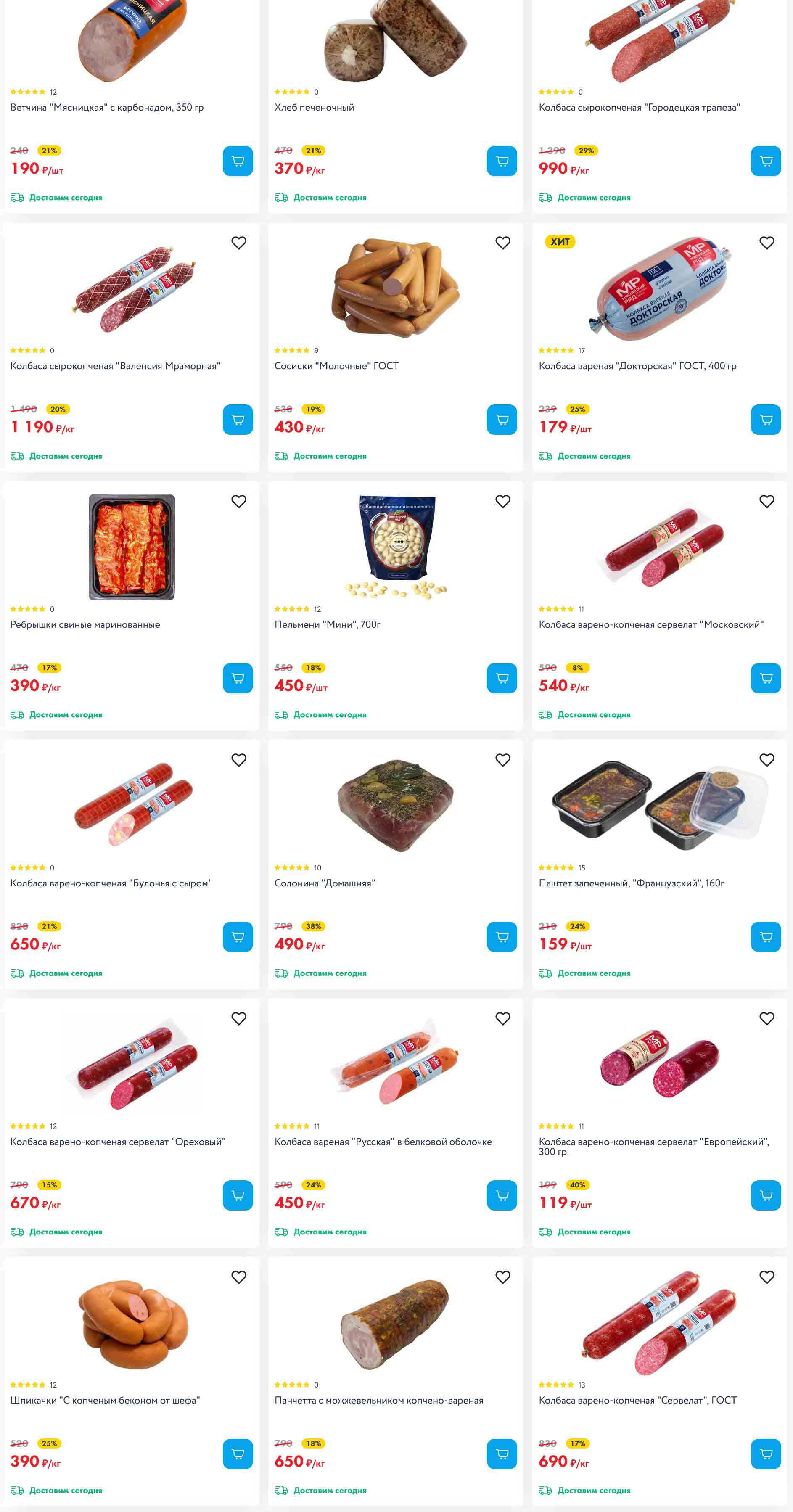The height and width of the screenshot is (1512, 793).
Task: Favorite сервелат Московский
Action: pos(767,501)
